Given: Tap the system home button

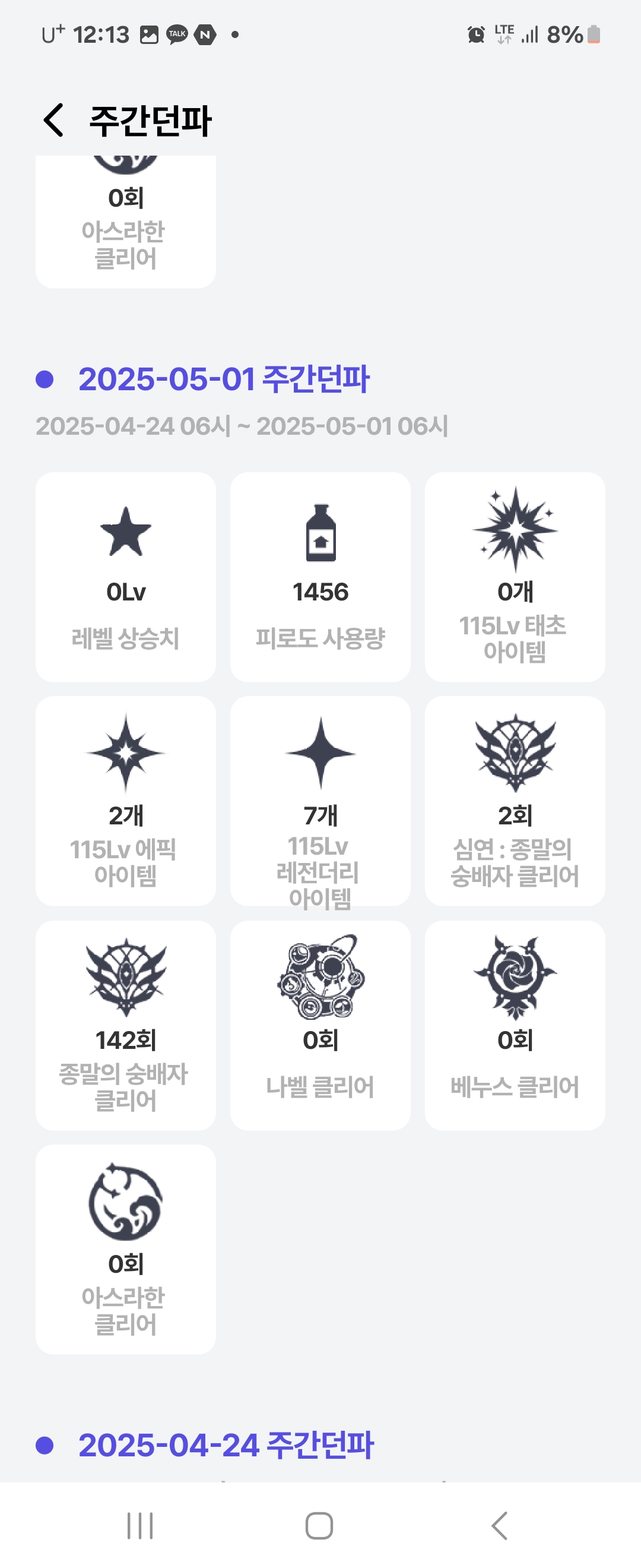Looking at the screenshot, I should point(319,1525).
